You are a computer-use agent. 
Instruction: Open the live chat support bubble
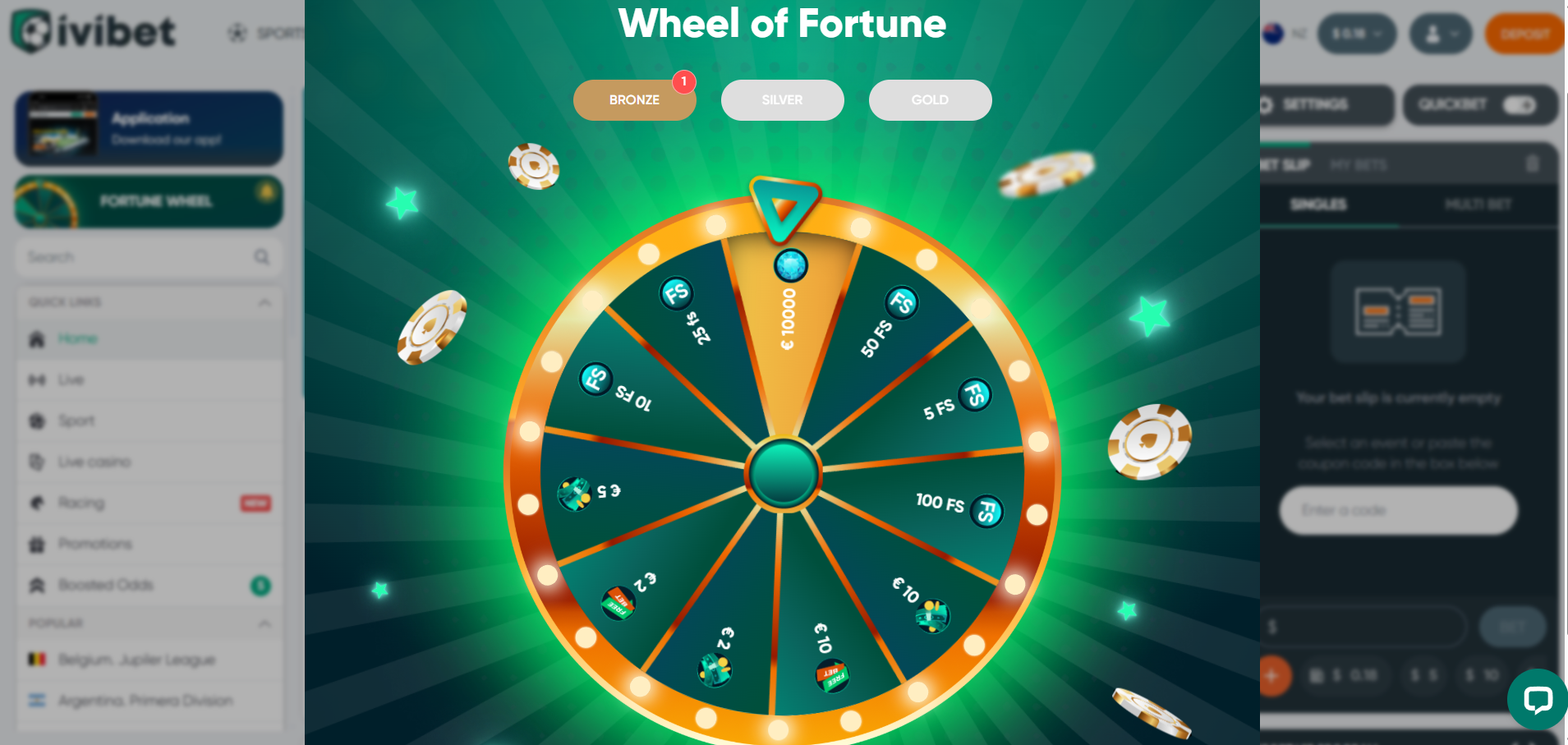click(x=1537, y=699)
